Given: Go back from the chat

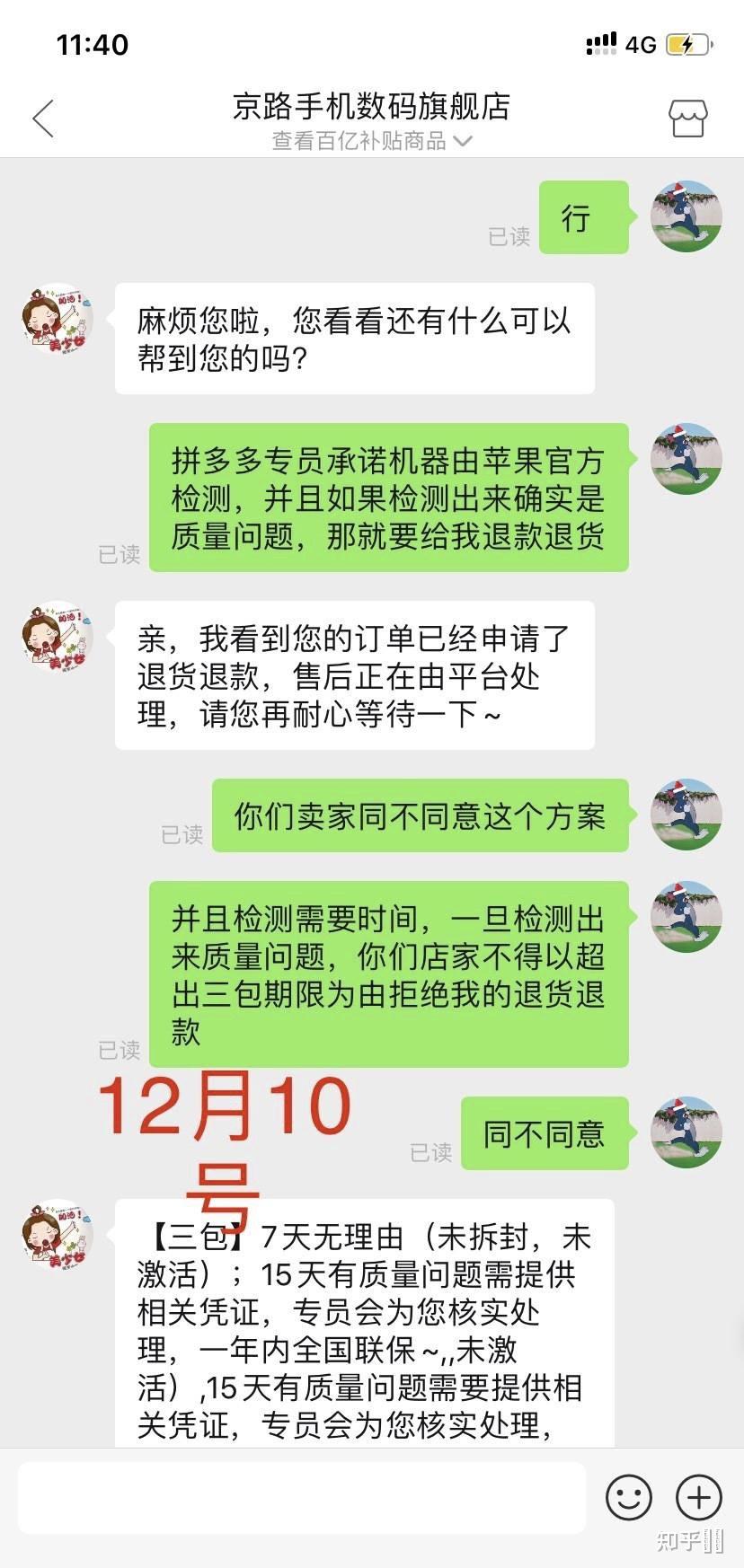Looking at the screenshot, I should [x=43, y=119].
